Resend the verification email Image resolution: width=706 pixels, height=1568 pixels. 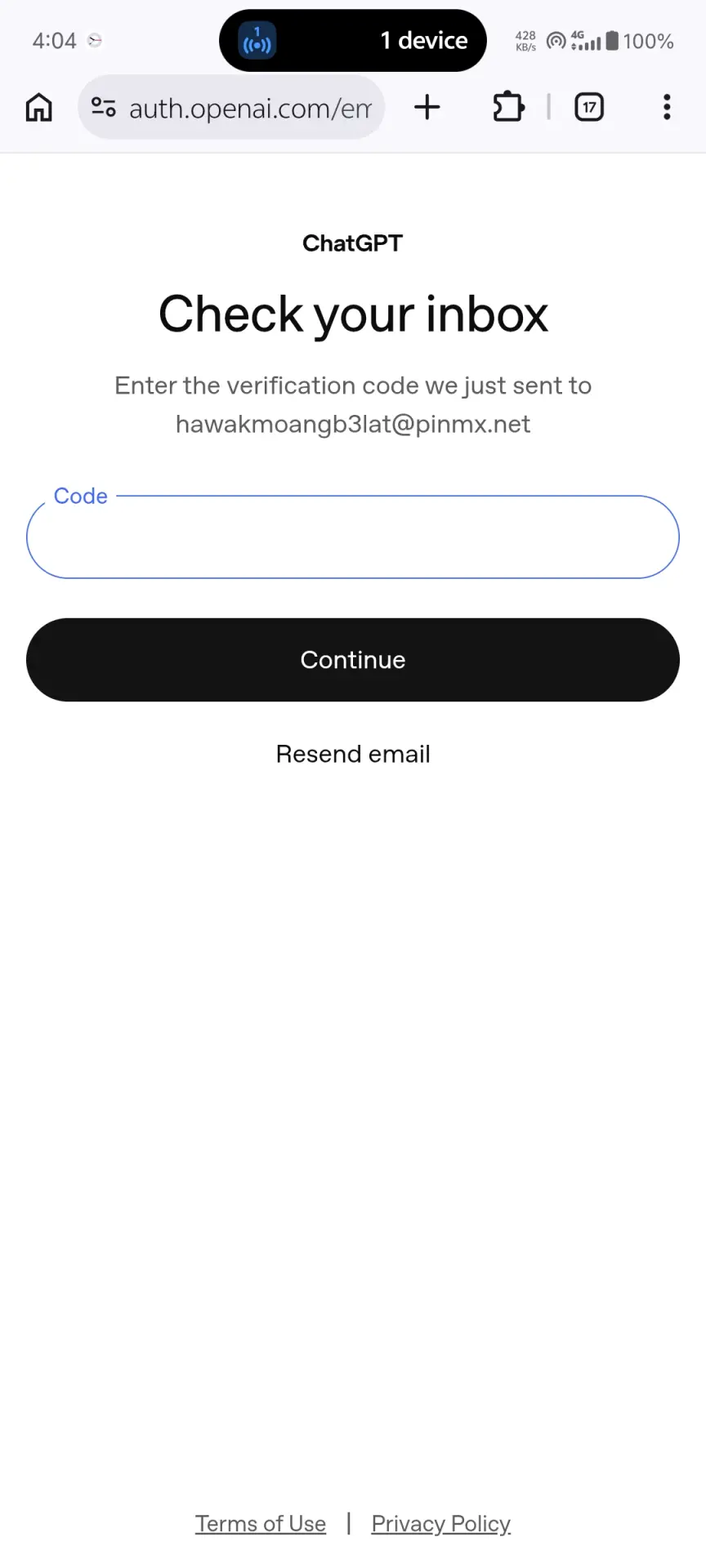click(x=353, y=754)
